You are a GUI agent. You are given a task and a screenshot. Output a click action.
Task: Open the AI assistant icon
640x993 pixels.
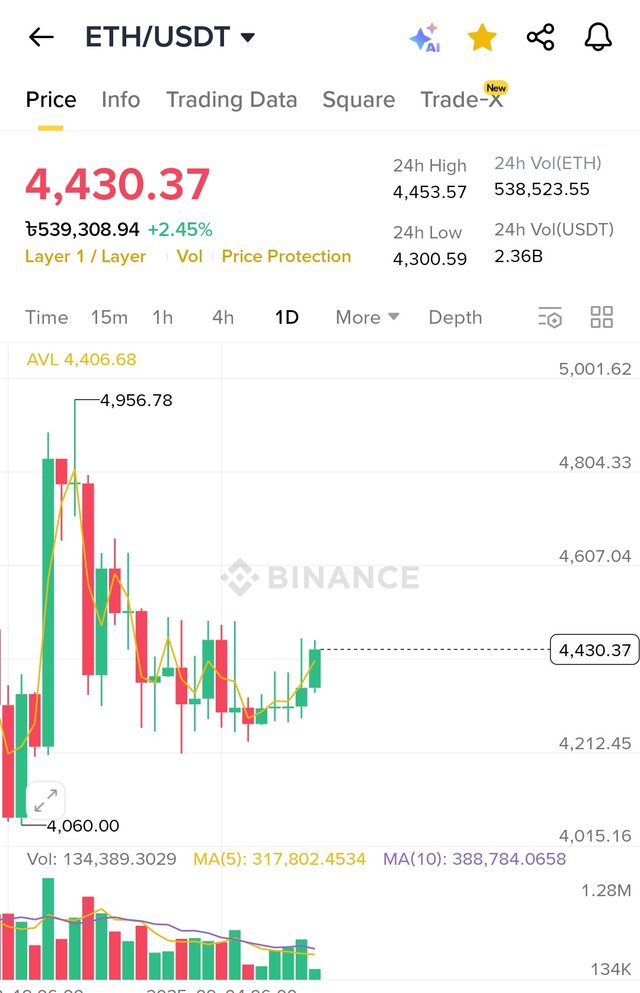coord(425,38)
